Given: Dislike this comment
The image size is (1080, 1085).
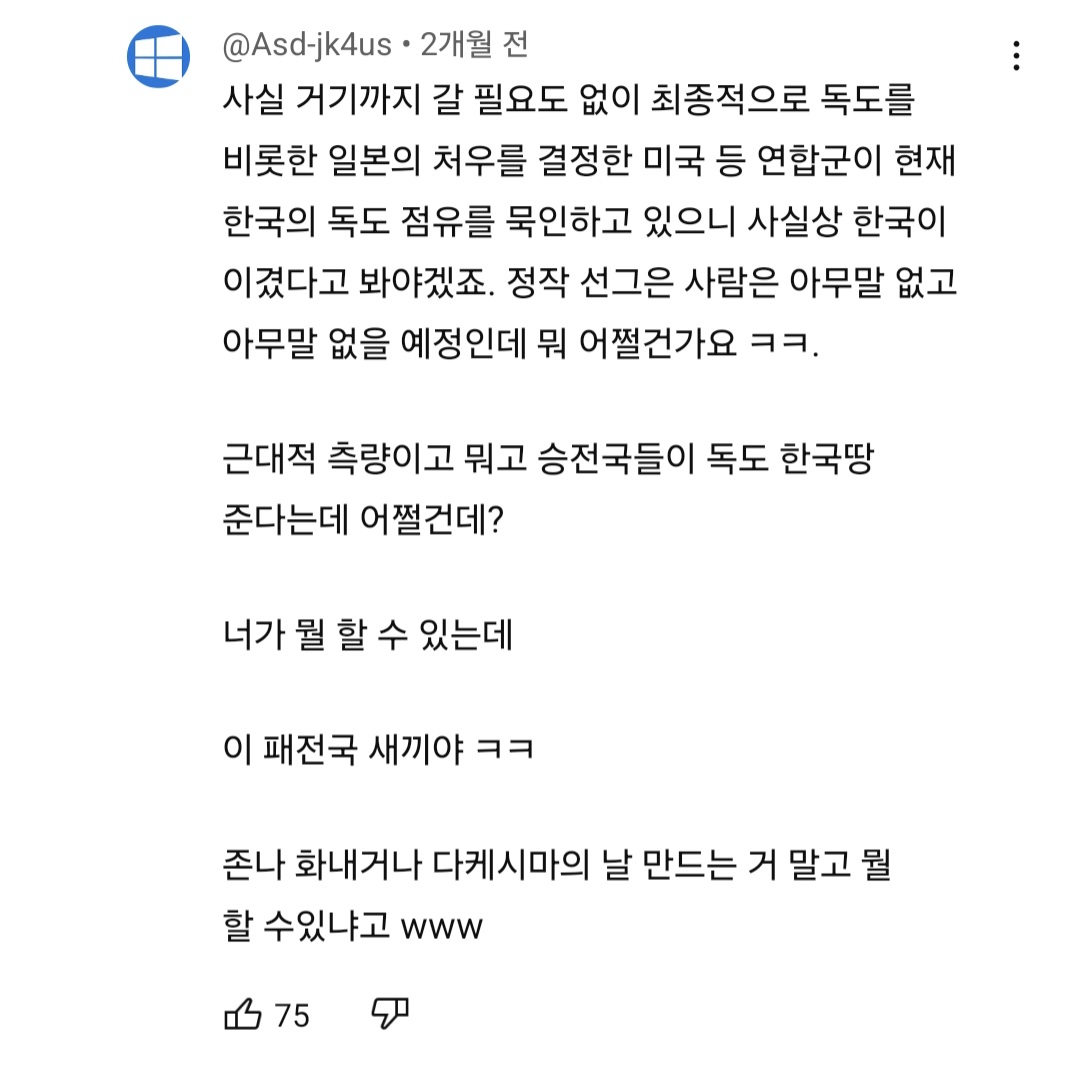Looking at the screenshot, I should coord(390,1013).
